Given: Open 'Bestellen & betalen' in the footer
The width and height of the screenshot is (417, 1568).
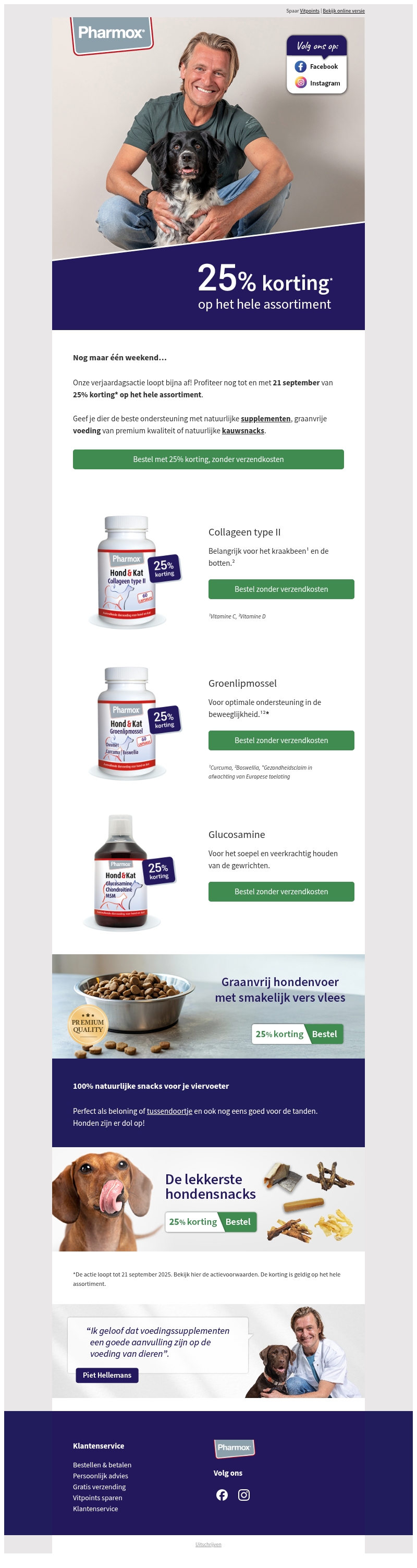Looking at the screenshot, I should tap(102, 1465).
